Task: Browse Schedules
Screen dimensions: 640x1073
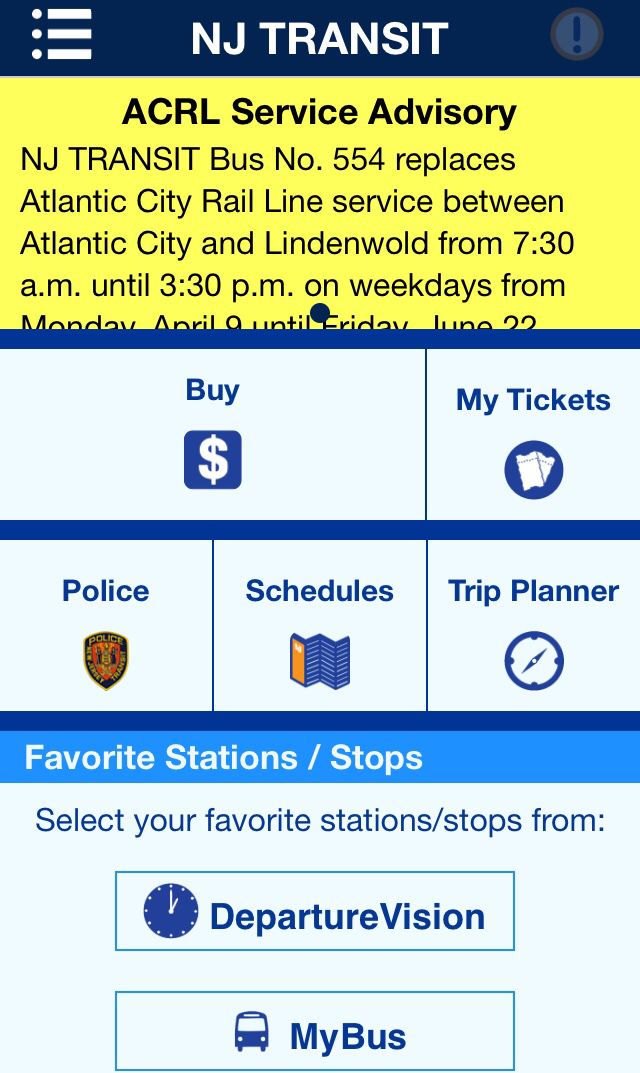Action: tap(320, 627)
